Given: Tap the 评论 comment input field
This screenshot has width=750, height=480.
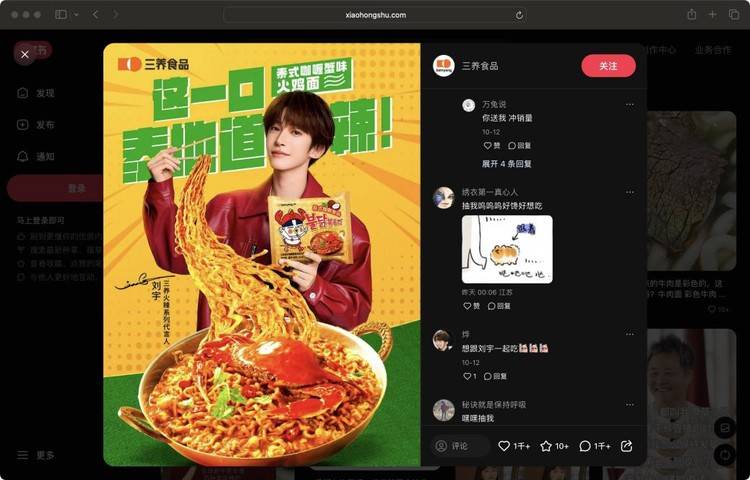Looking at the screenshot, I should 459,446.
